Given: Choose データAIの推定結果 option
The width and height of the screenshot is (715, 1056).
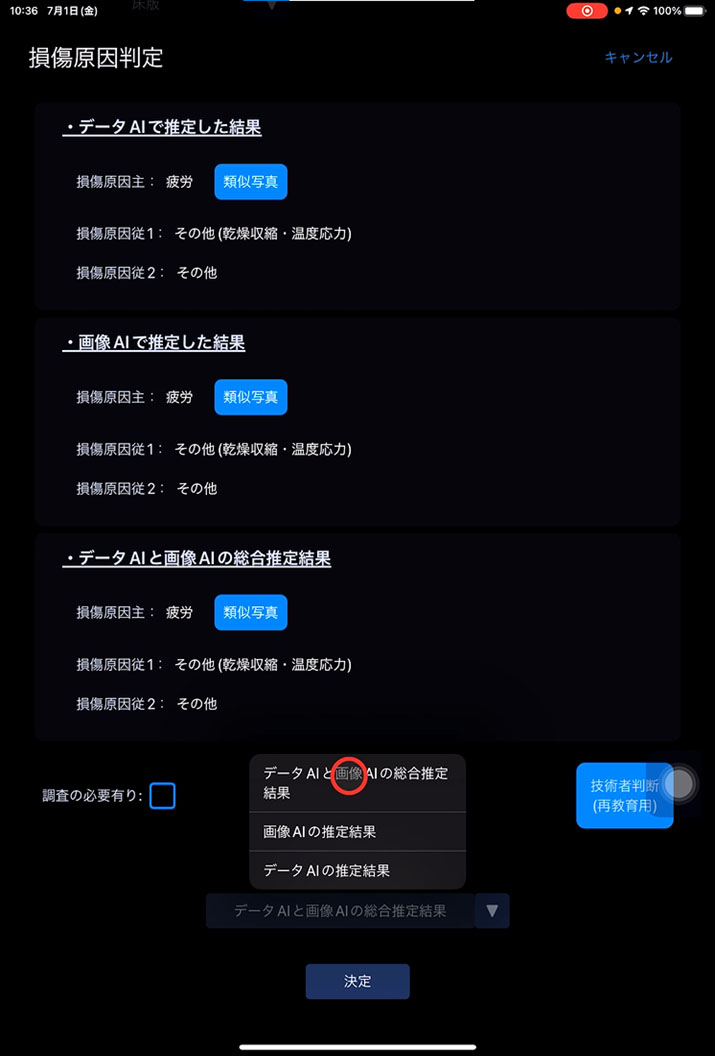Looking at the screenshot, I should tap(357, 871).
